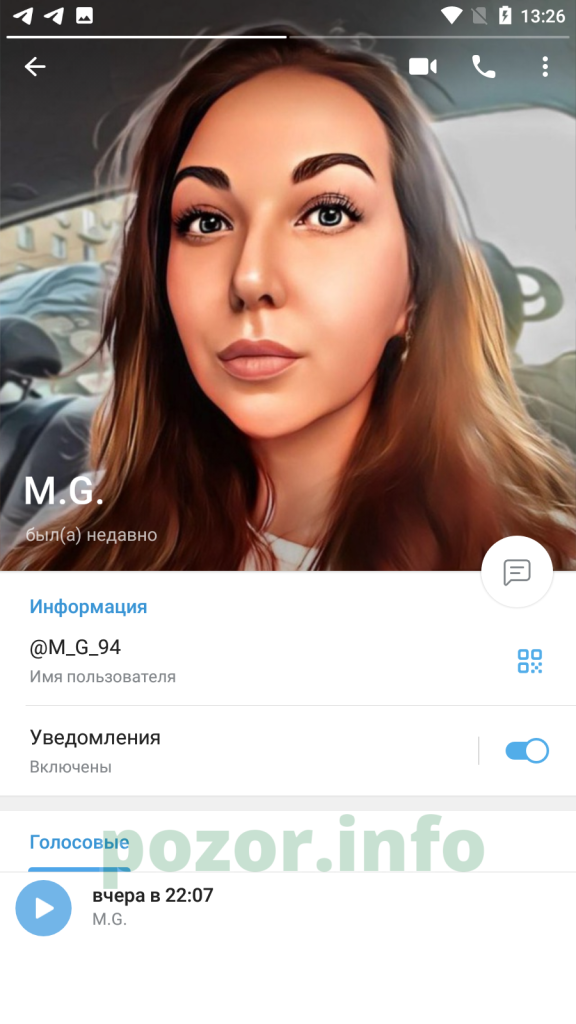The height and width of the screenshot is (1024, 576).
Task: Show QR code for @M_G_94
Action: click(530, 660)
